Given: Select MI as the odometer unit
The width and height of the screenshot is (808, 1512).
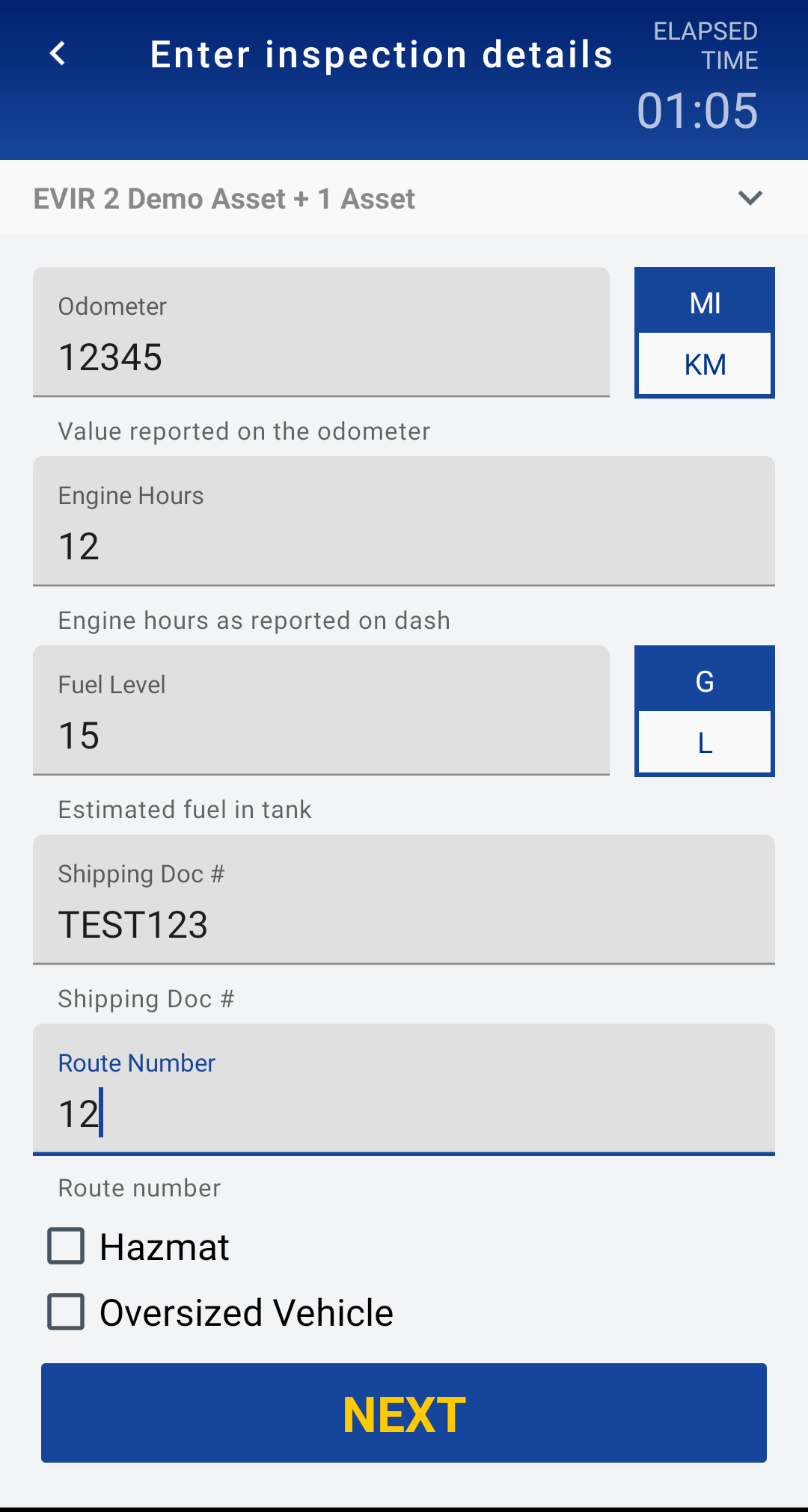Looking at the screenshot, I should coord(704,302).
